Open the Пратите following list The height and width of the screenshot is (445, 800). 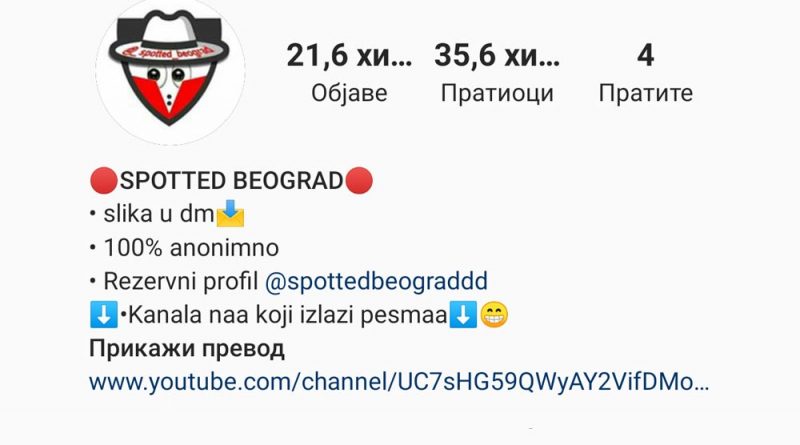[x=645, y=73]
